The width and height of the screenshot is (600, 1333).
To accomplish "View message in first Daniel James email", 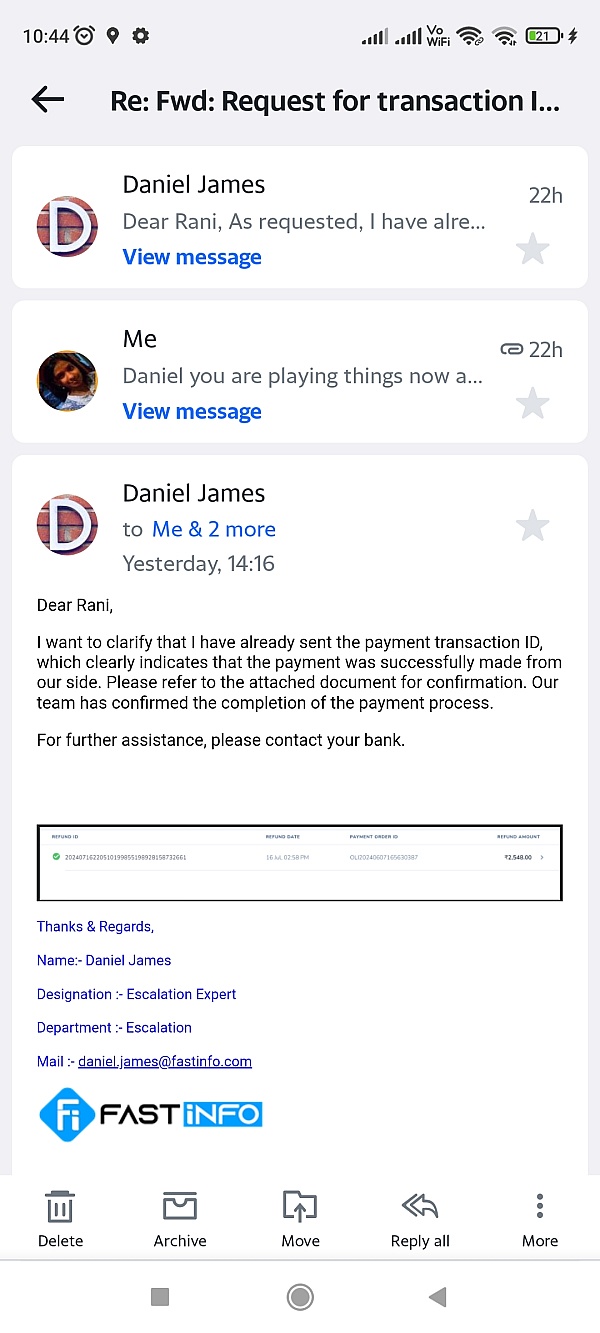I will tap(192, 257).
